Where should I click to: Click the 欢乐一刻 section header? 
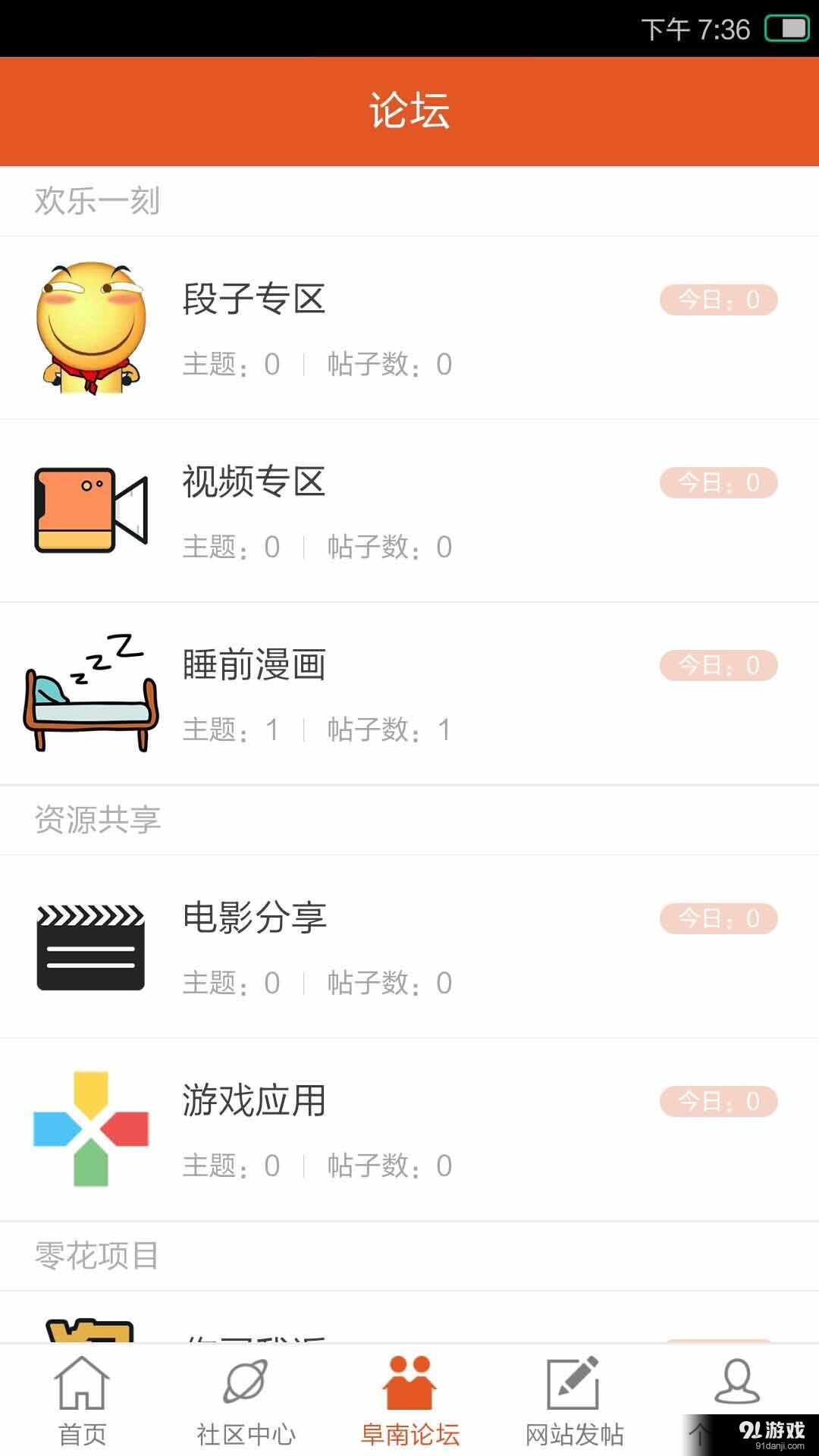(97, 201)
